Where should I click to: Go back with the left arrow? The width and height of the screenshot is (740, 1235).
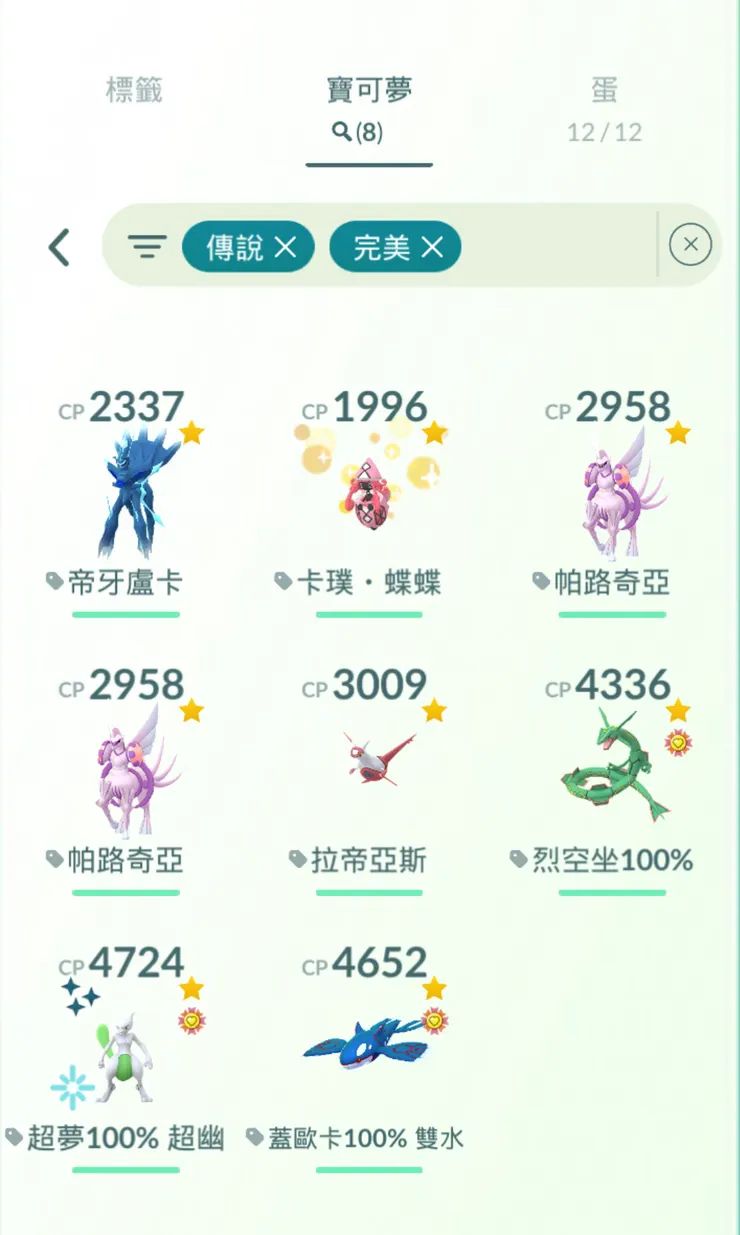pyautogui.click(x=59, y=247)
